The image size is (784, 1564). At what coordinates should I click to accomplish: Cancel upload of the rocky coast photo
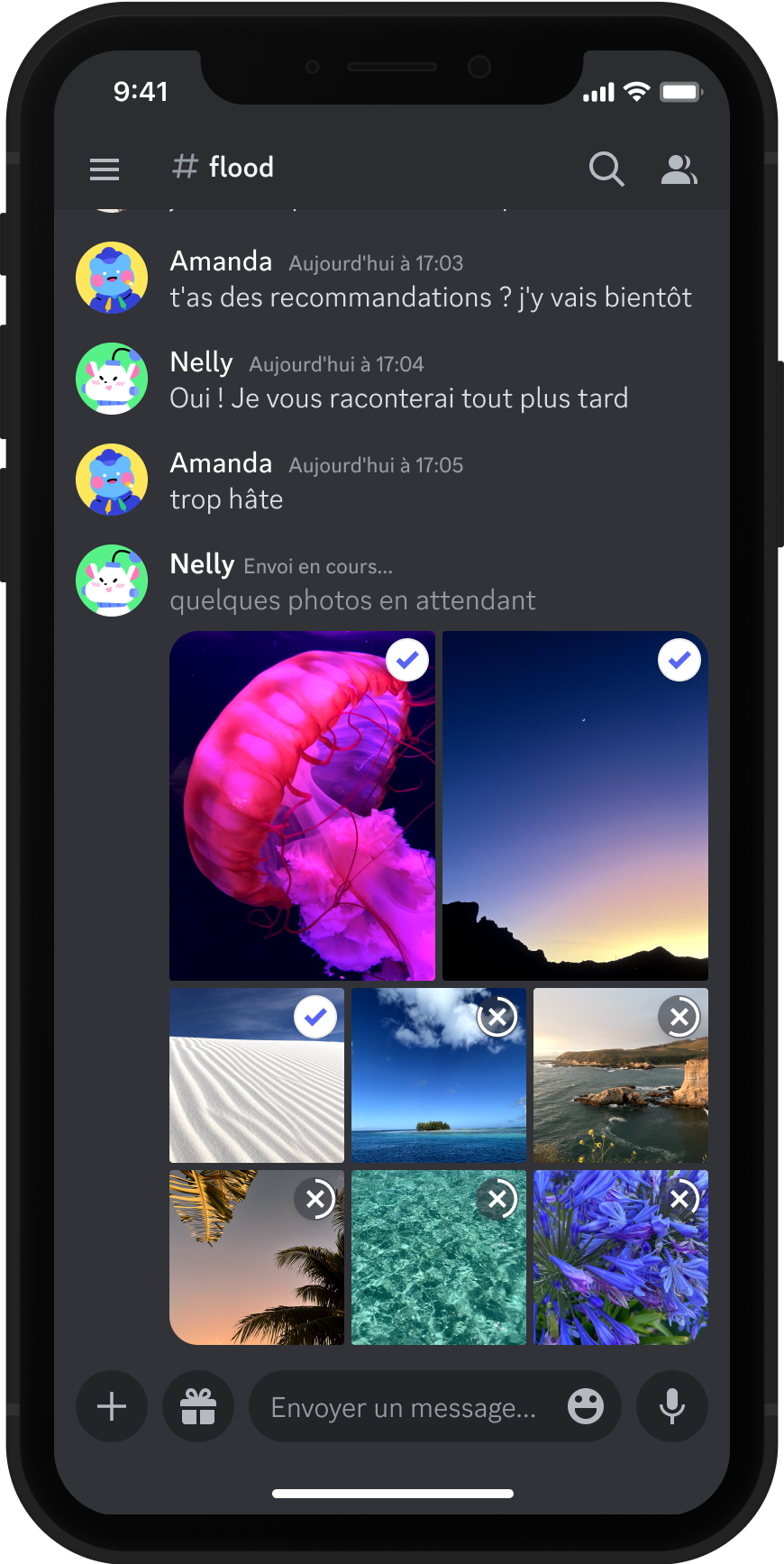tap(679, 1018)
